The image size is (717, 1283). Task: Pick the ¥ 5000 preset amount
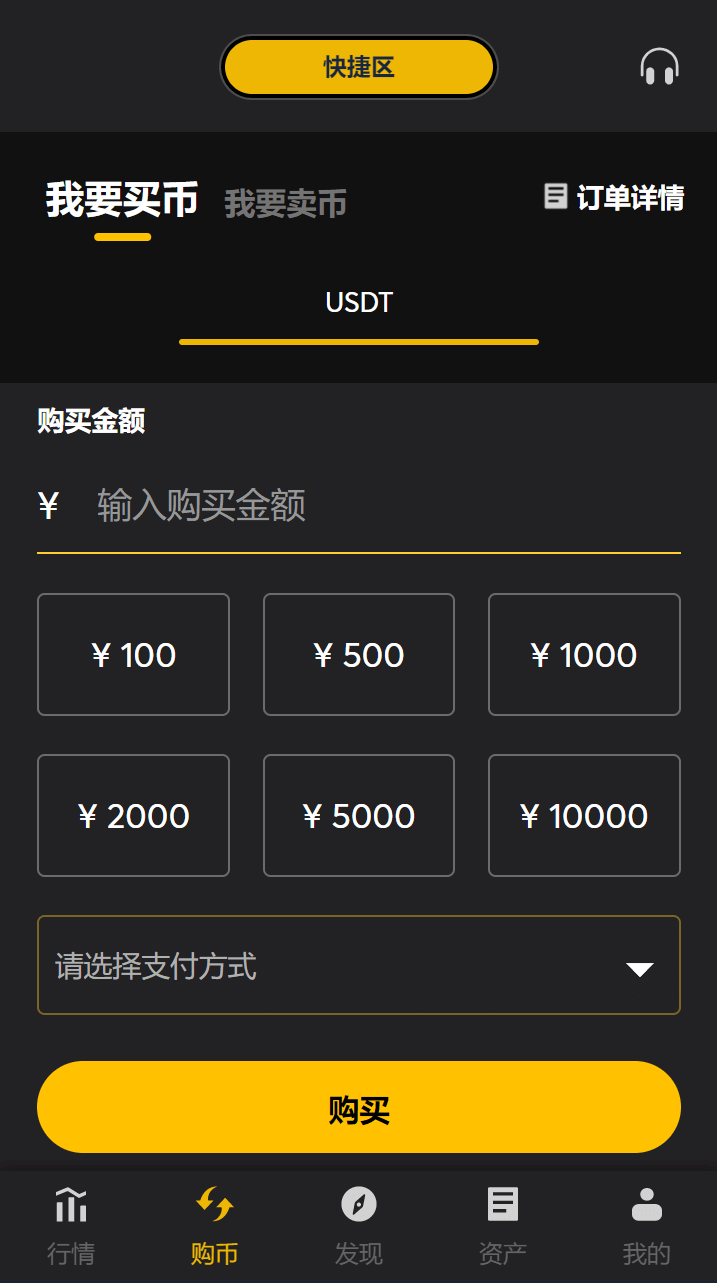pyautogui.click(x=359, y=816)
